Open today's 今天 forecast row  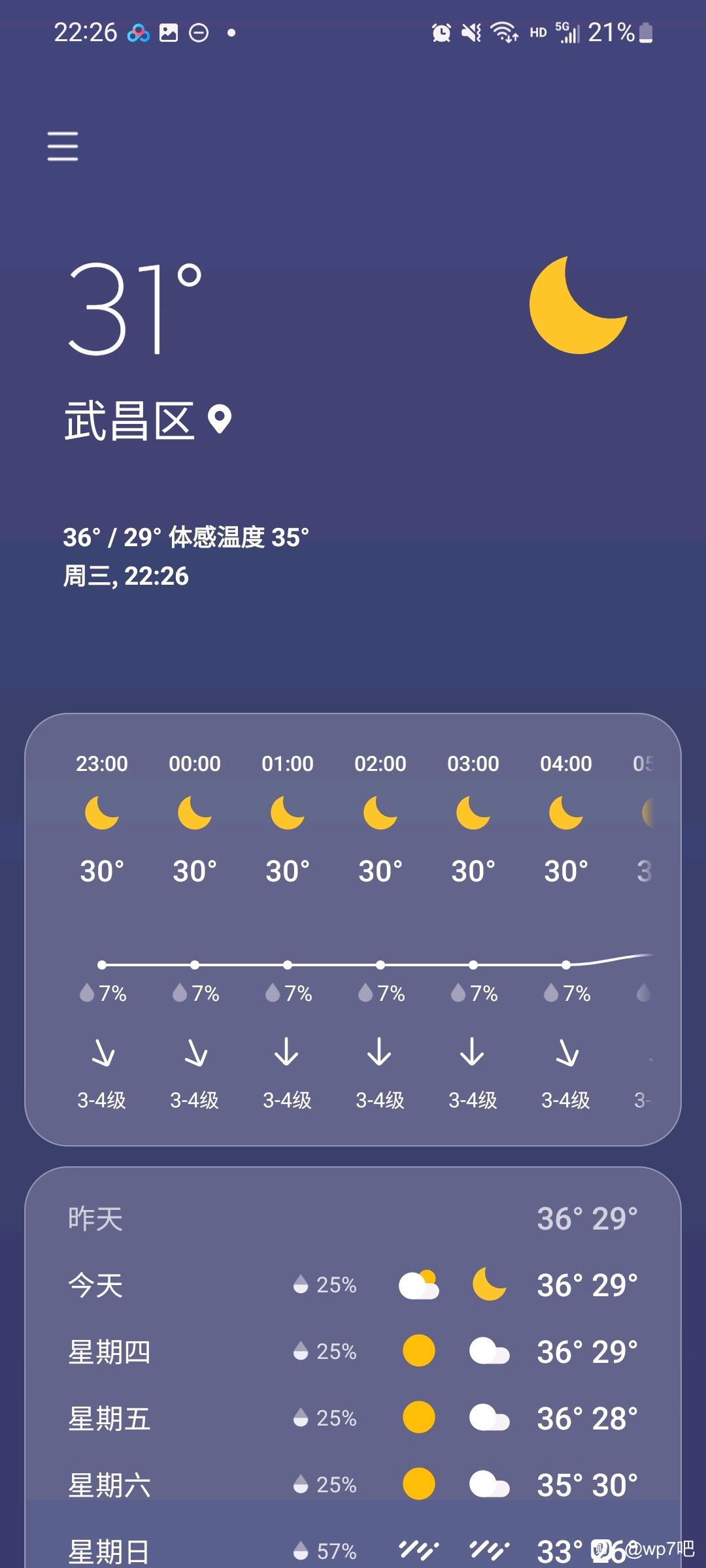[353, 1285]
